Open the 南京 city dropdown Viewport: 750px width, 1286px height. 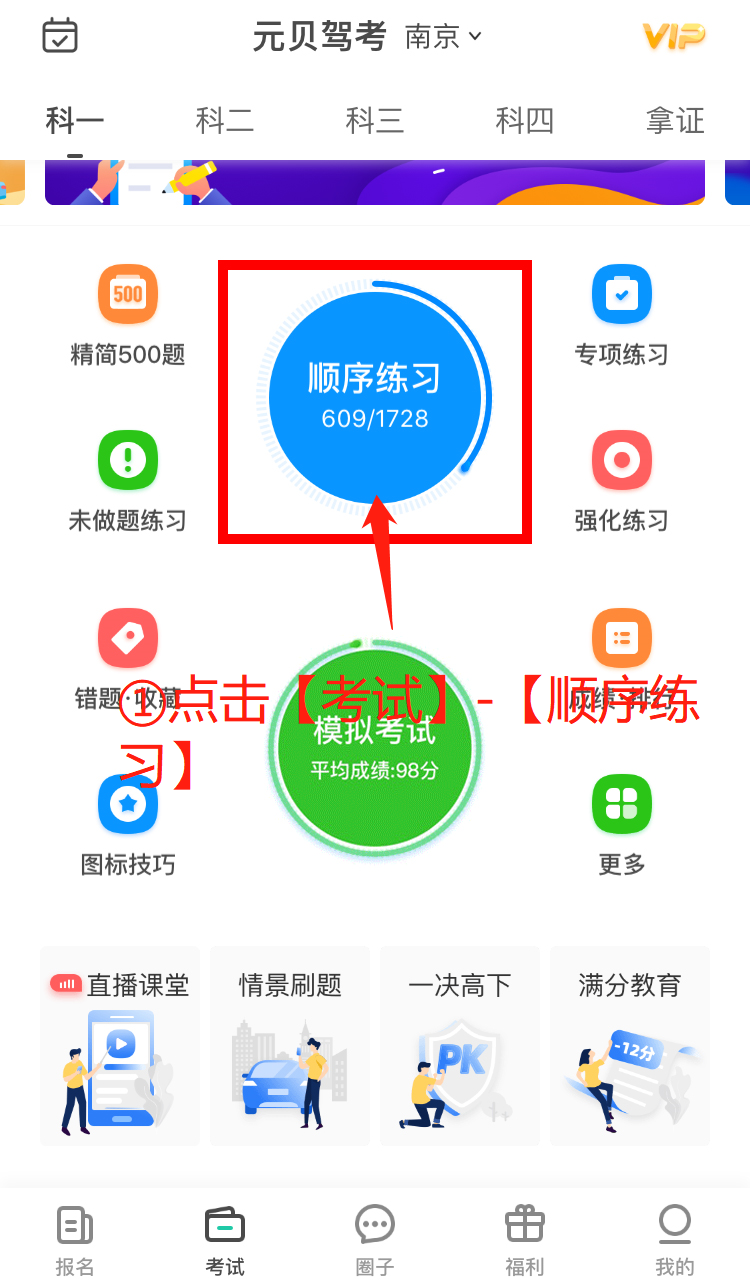443,38
